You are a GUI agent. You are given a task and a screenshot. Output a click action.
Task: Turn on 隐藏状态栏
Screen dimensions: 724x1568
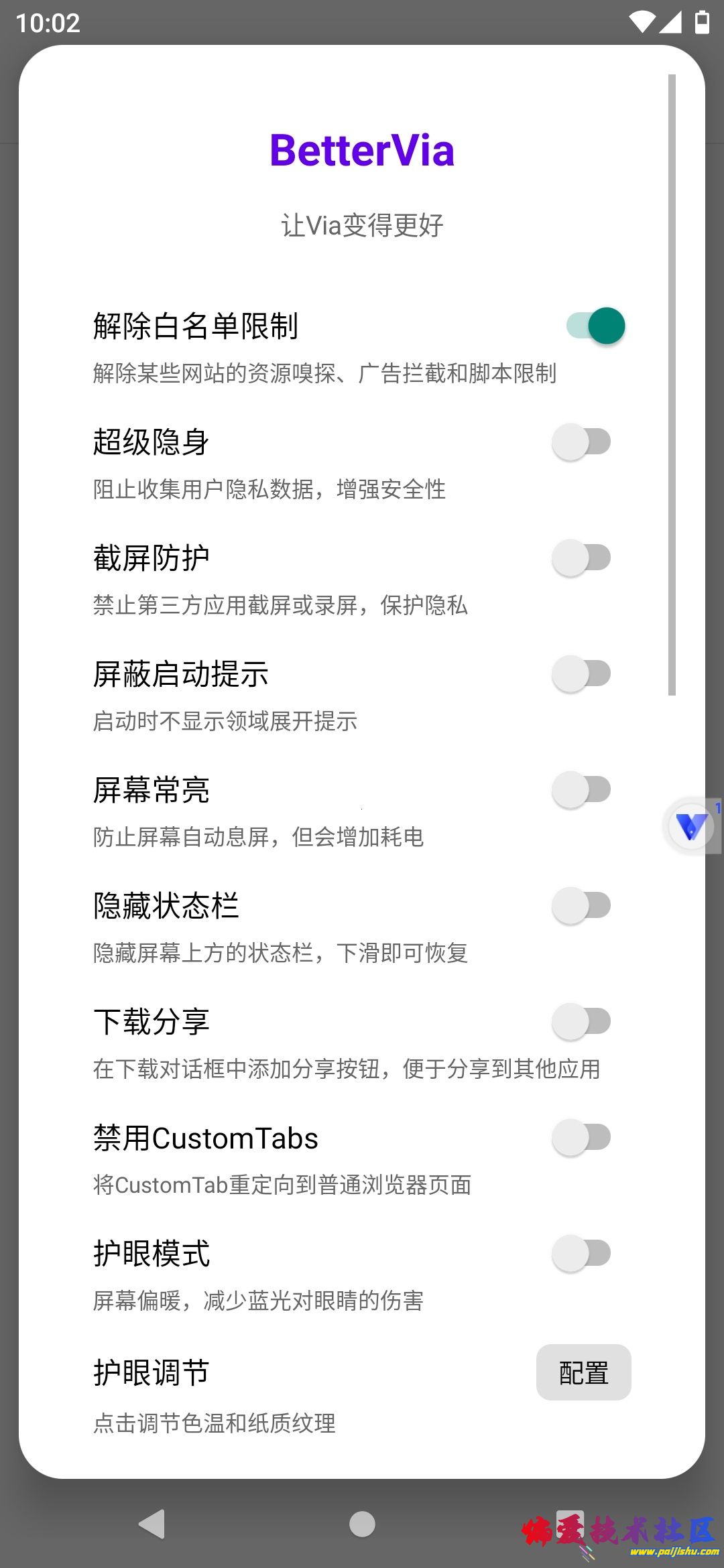click(581, 906)
